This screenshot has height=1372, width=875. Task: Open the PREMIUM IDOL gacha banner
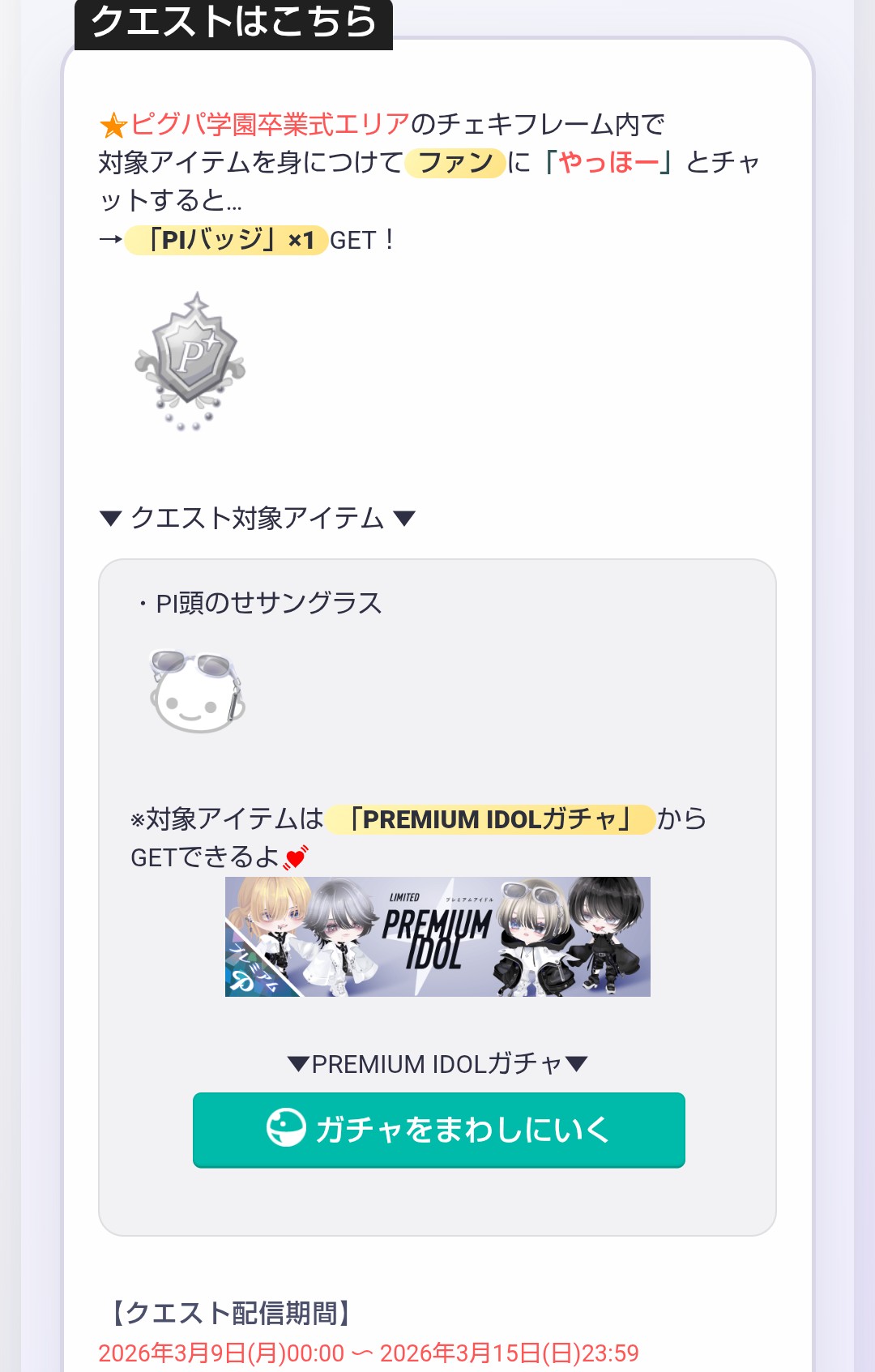coord(437,937)
